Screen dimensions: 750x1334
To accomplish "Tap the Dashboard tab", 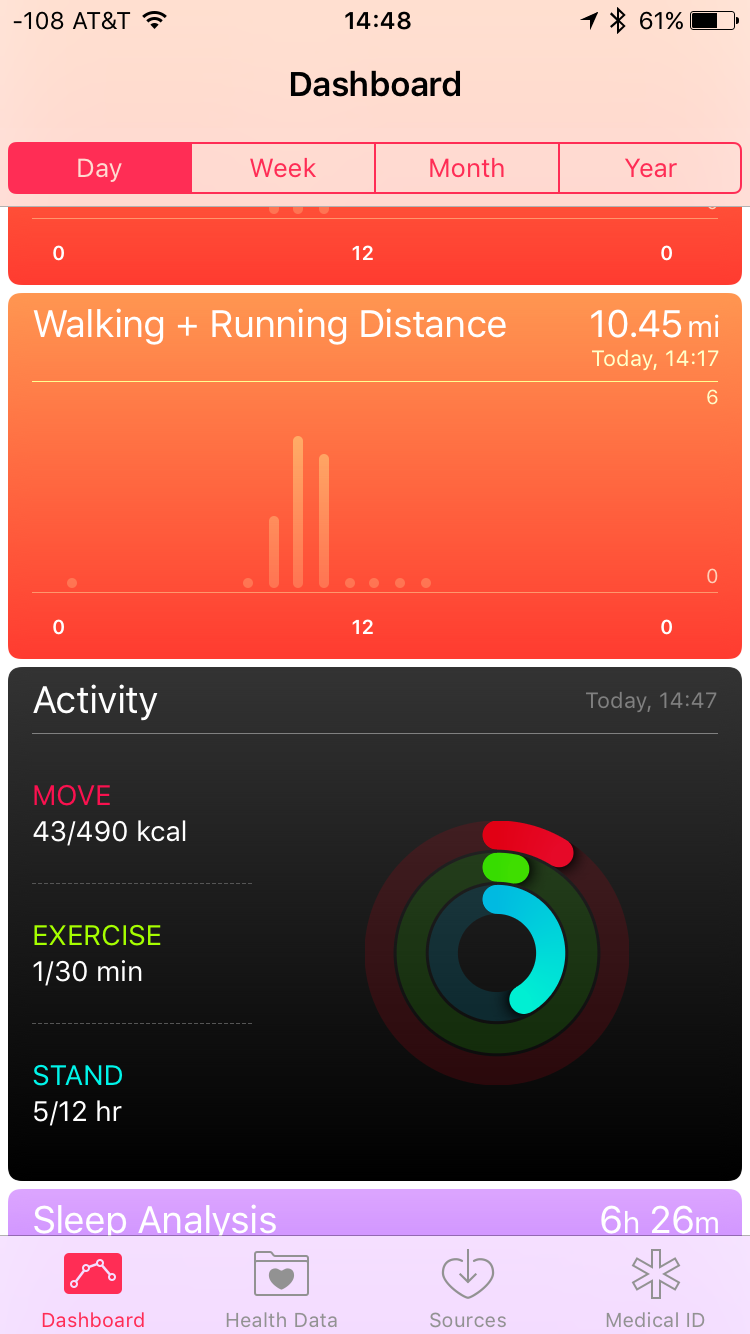I will click(x=93, y=1288).
